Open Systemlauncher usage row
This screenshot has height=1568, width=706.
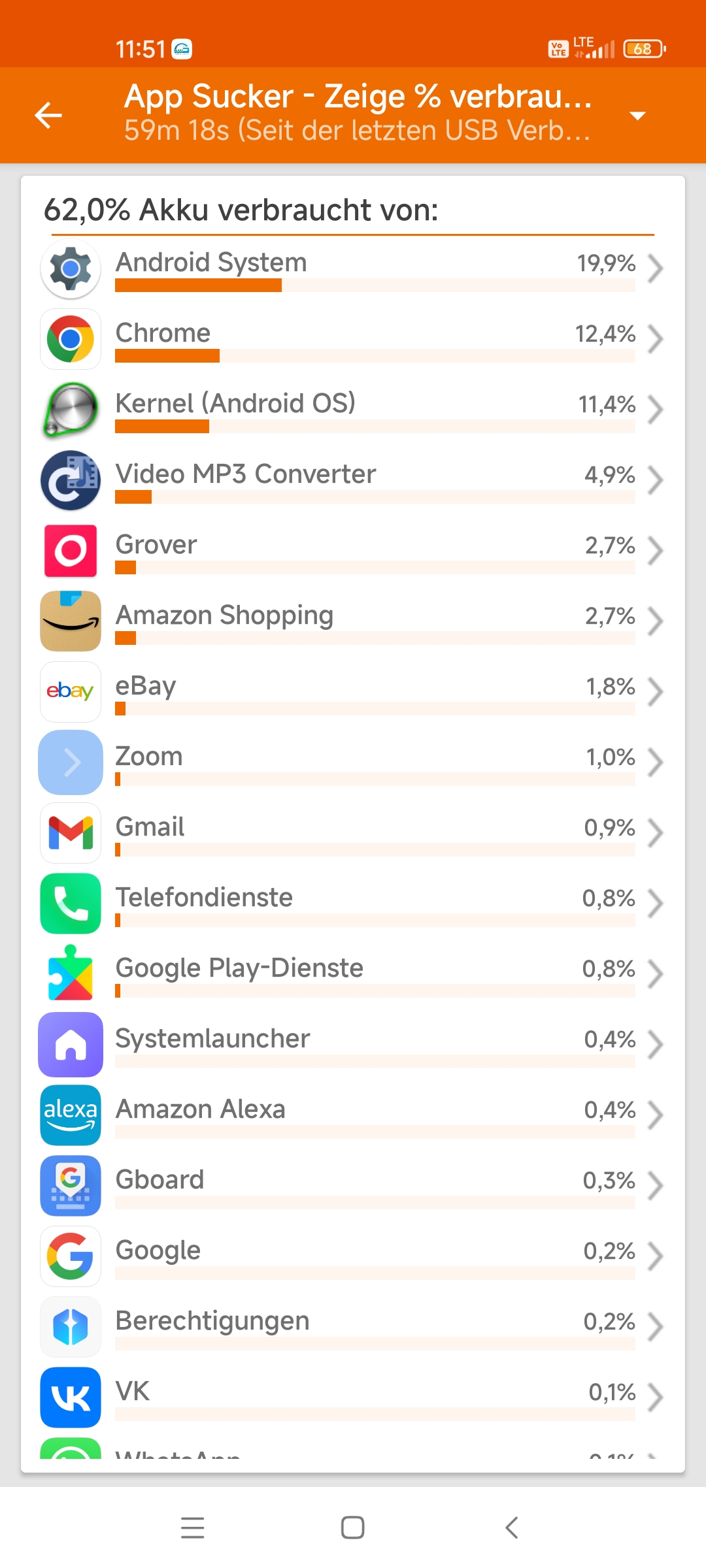(353, 1045)
